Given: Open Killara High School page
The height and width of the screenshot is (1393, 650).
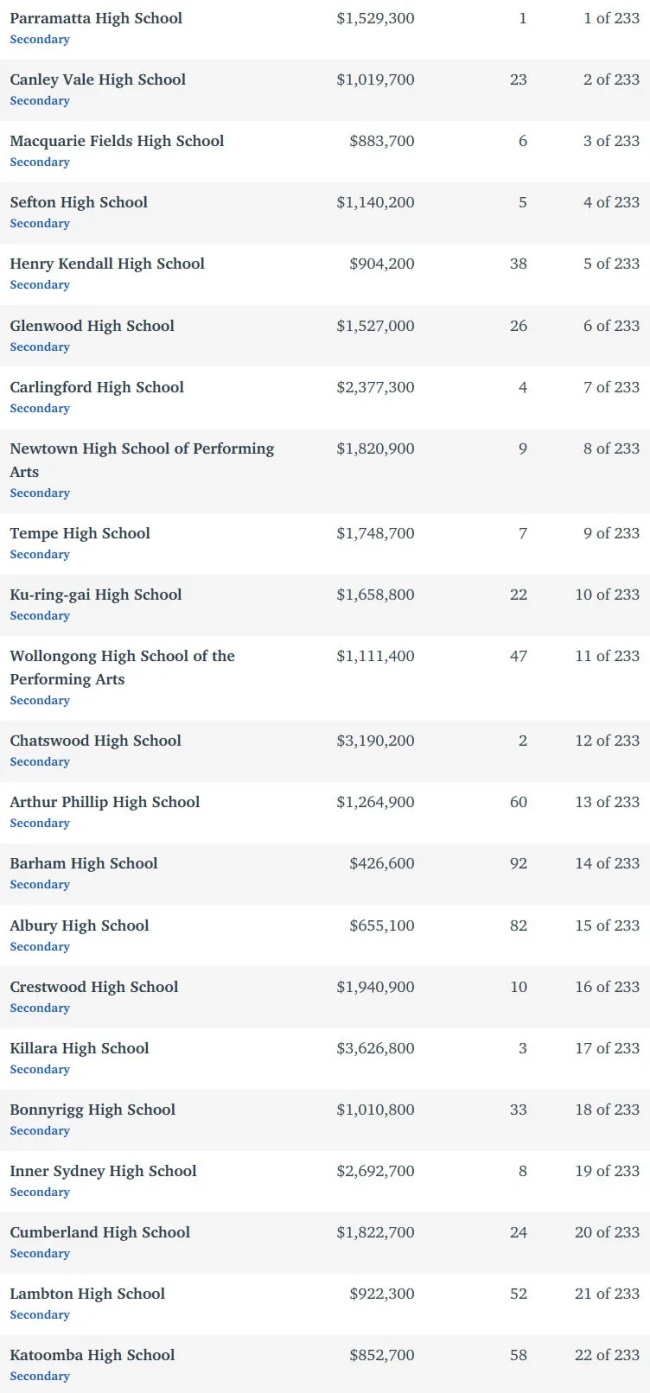Looking at the screenshot, I should tap(79, 1048).
